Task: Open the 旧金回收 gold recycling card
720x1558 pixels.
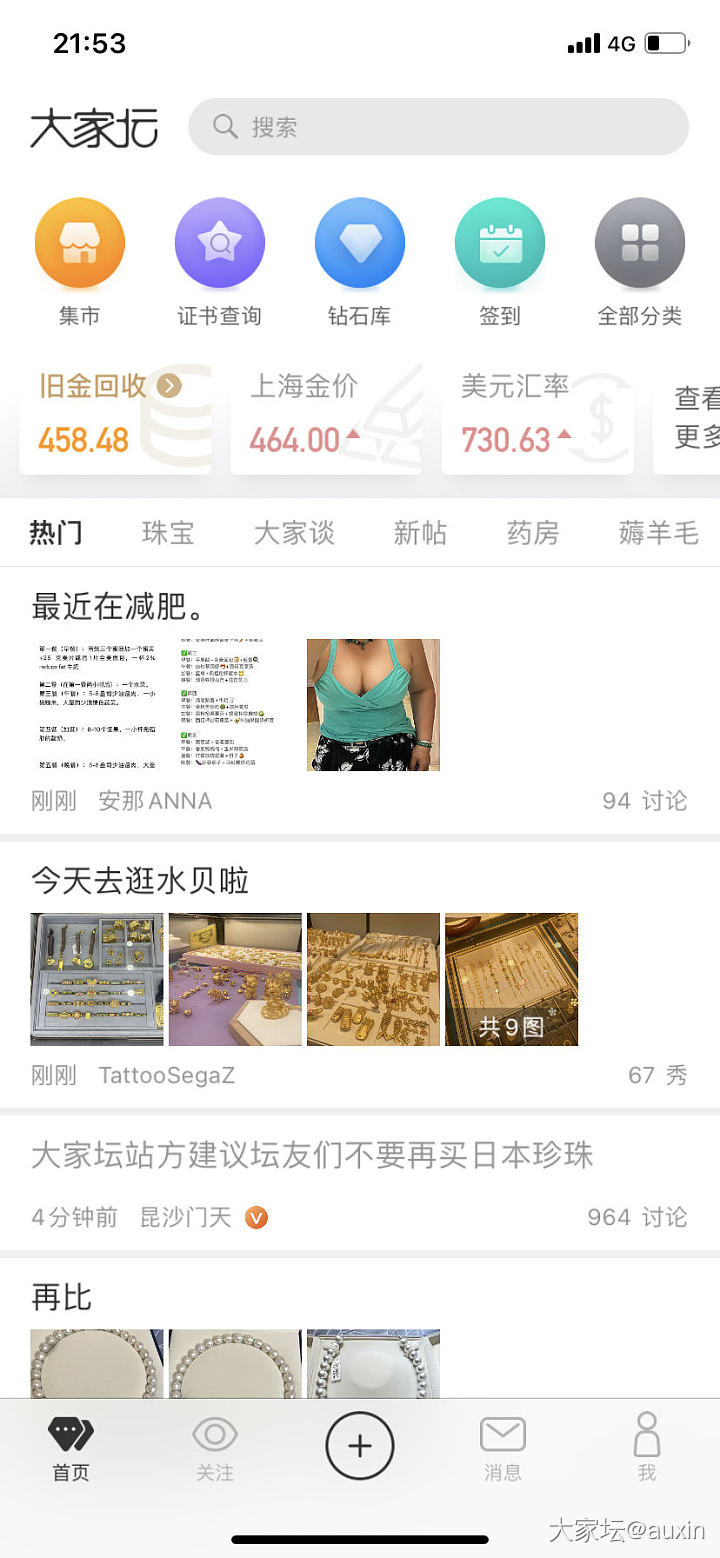Action: tap(114, 414)
